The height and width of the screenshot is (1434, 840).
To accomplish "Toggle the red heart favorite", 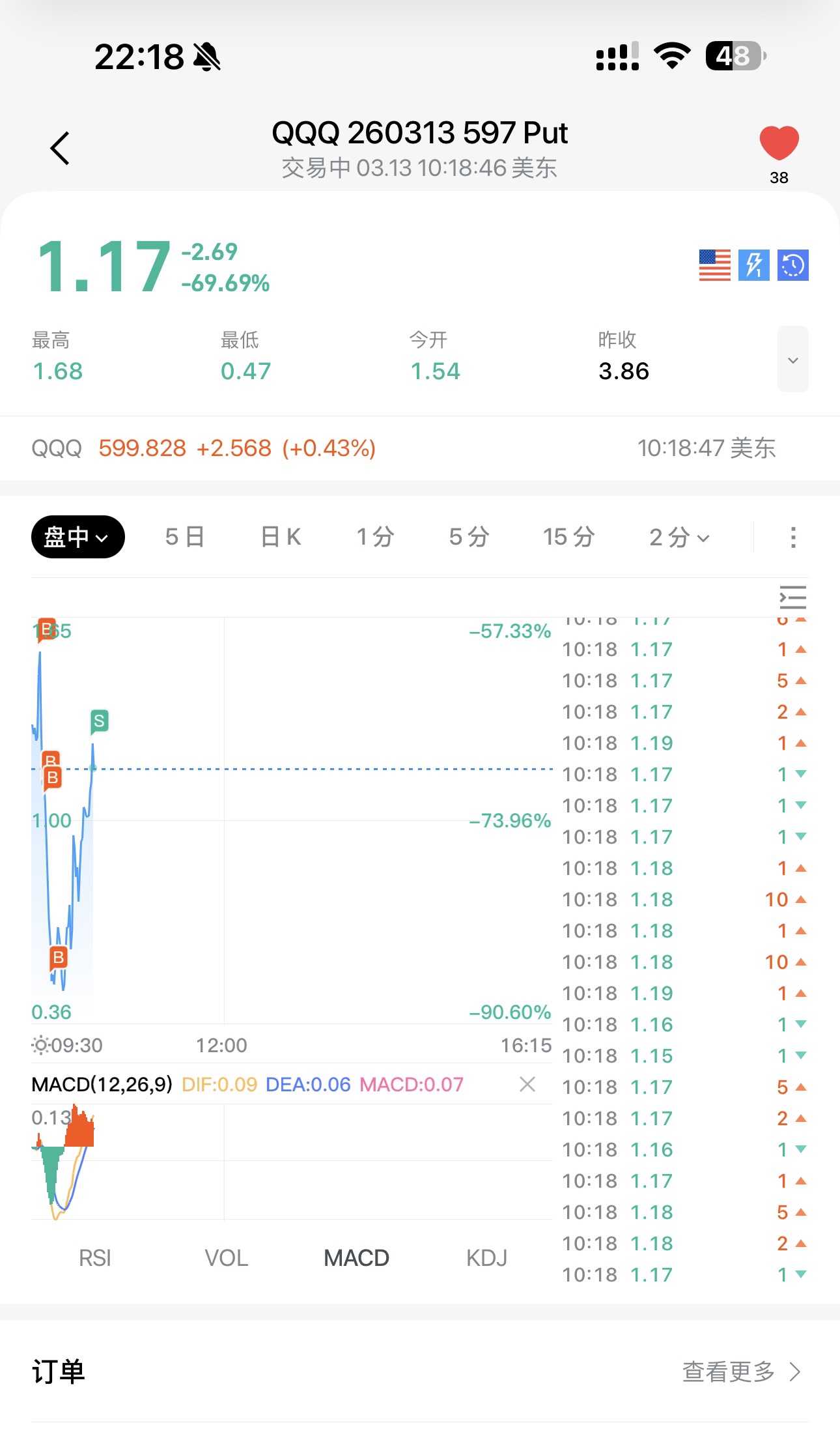I will click(x=779, y=143).
